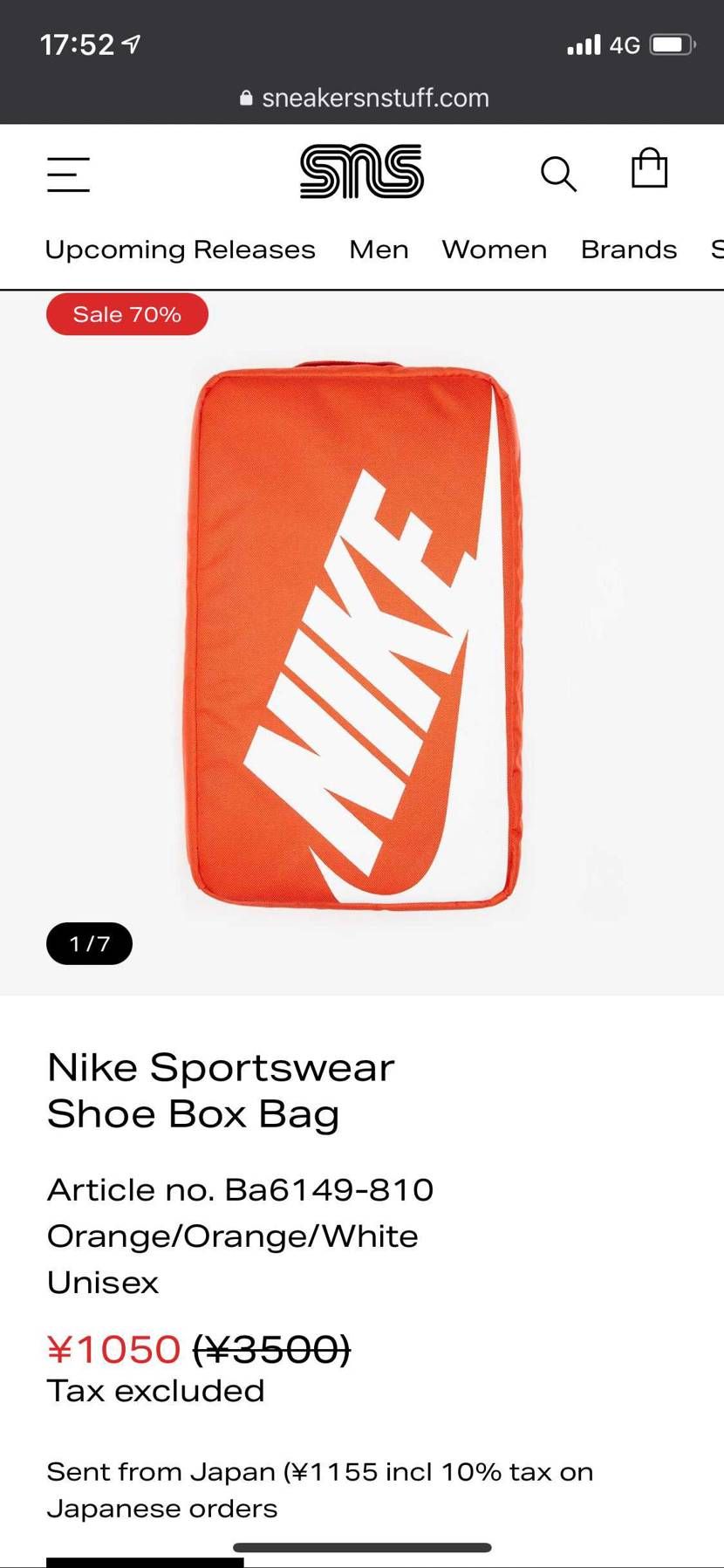View the shopping bag
Viewport: 724px width, 1568px height.
[x=649, y=168]
